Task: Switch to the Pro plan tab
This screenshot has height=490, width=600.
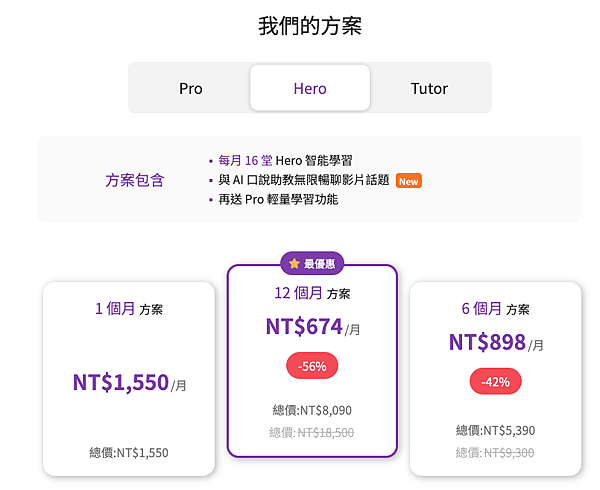Action: (191, 88)
